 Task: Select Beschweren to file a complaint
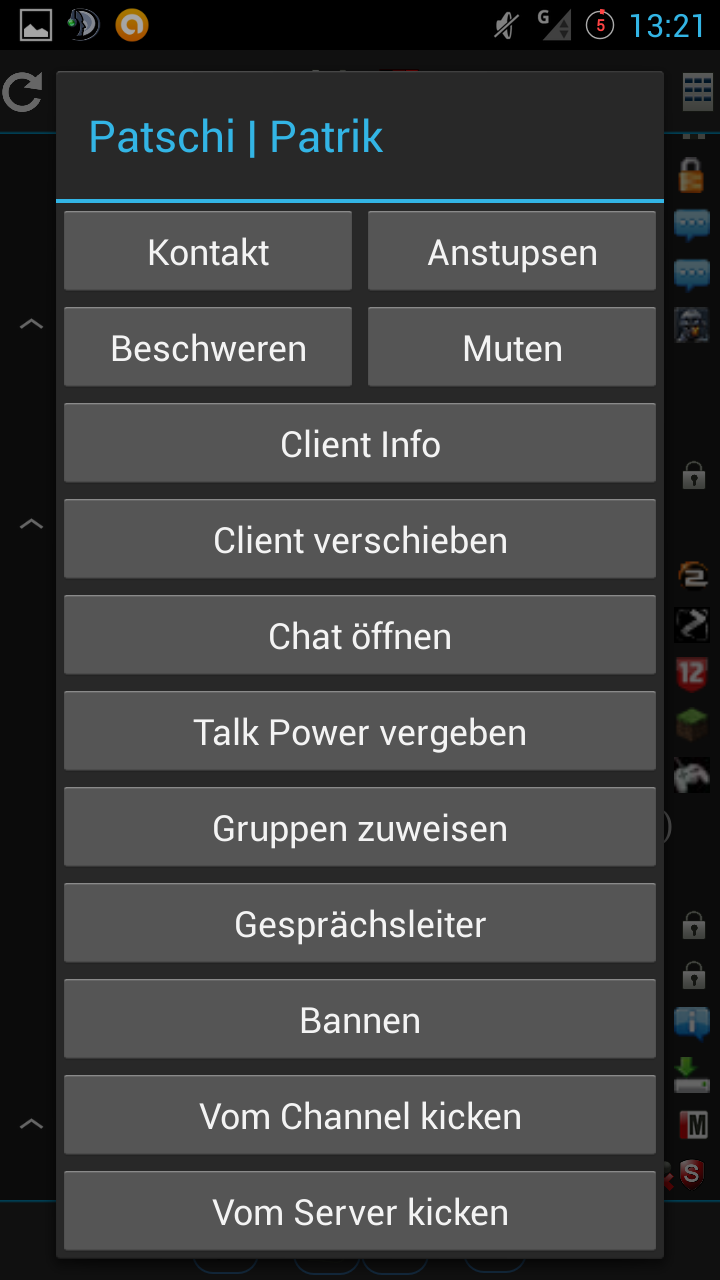208,347
